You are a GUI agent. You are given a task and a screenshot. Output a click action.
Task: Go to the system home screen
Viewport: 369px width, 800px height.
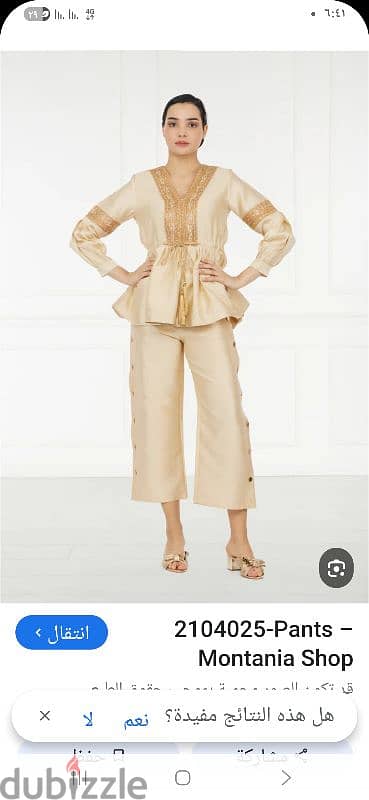183,778
